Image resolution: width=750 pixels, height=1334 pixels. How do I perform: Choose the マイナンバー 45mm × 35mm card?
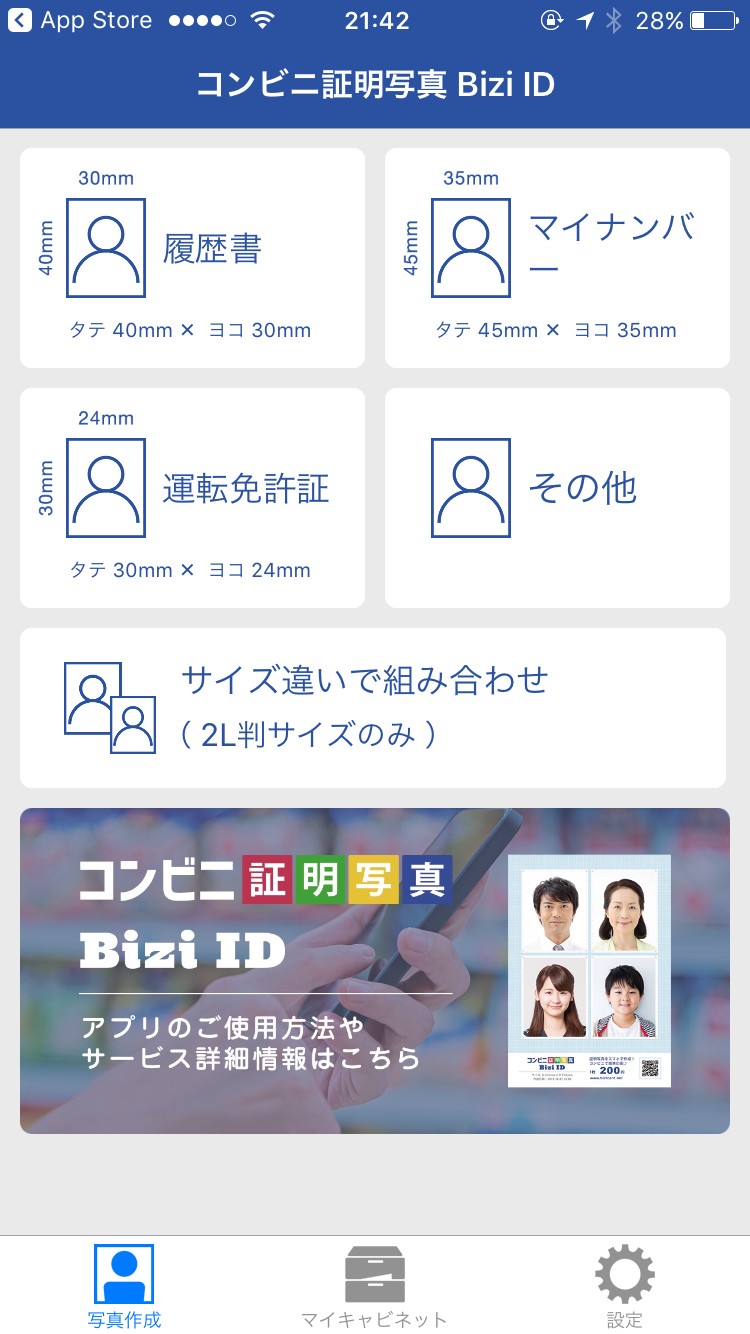pos(557,258)
